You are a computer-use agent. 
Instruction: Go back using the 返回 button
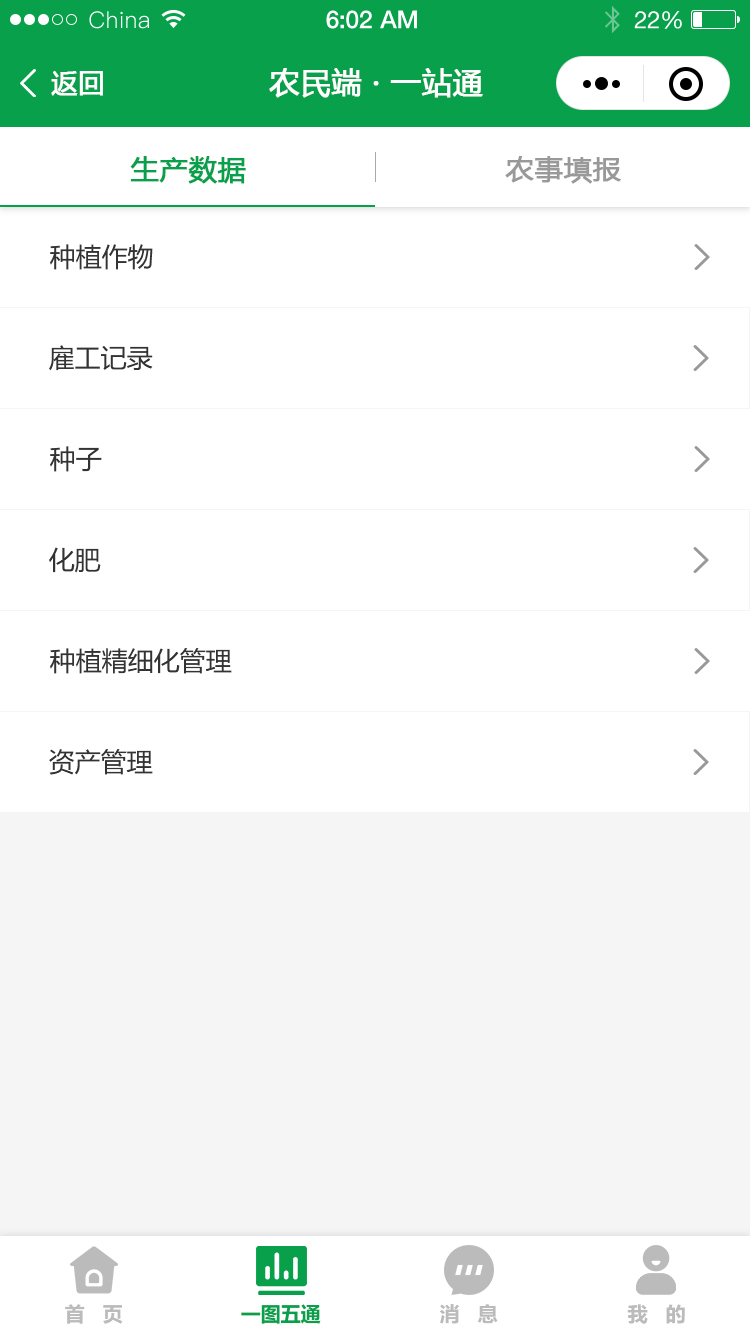[61, 83]
